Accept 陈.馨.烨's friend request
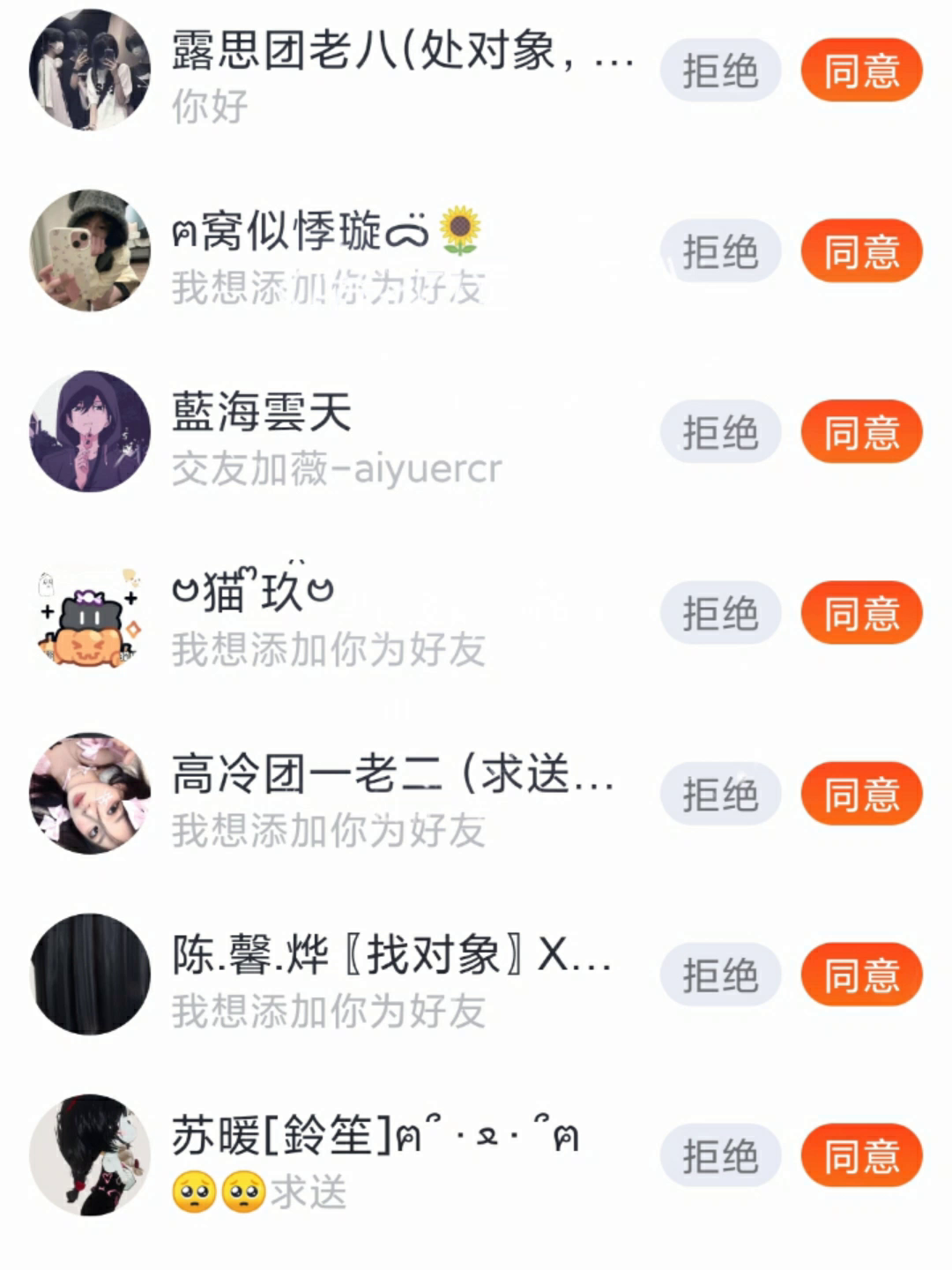Screen dimensions: 952x1270 tap(861, 975)
